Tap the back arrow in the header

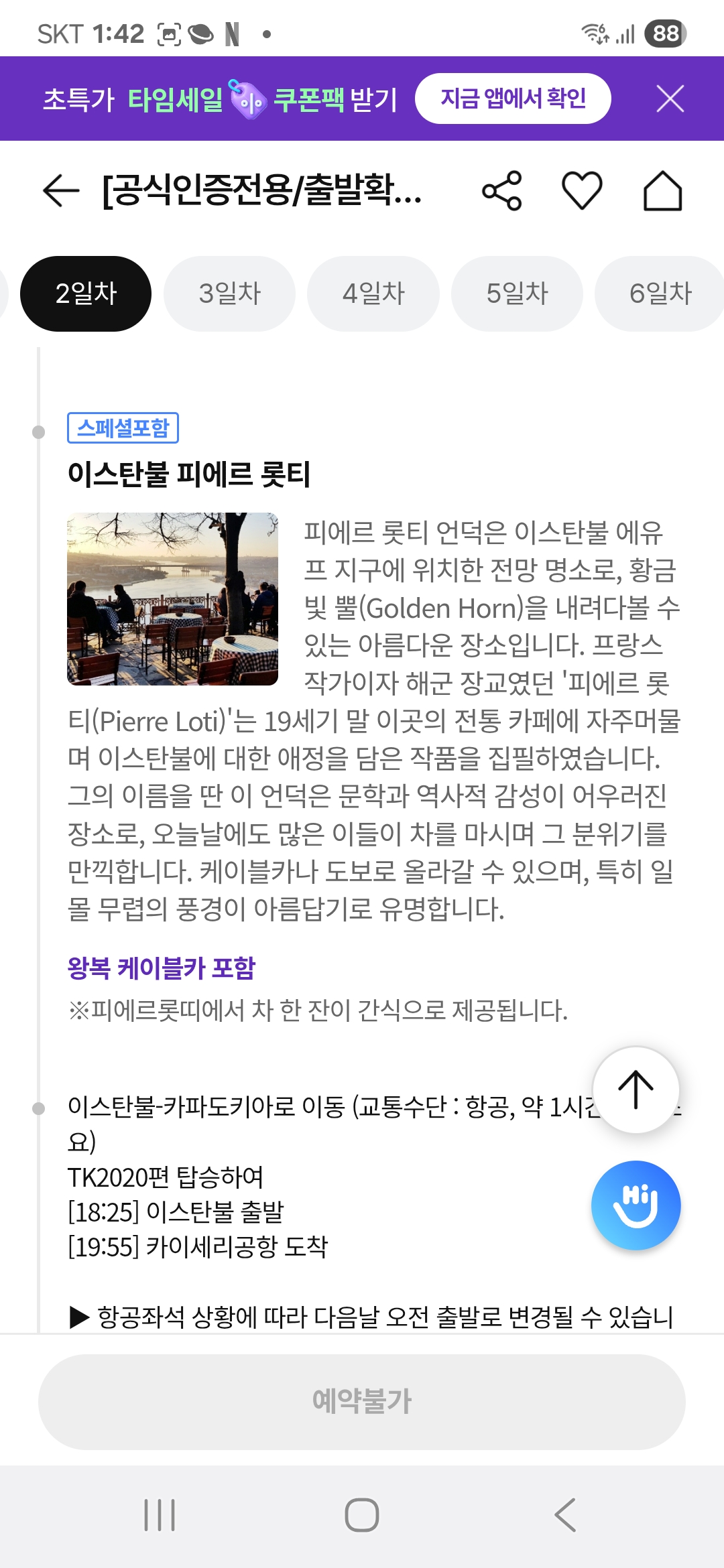coord(60,191)
